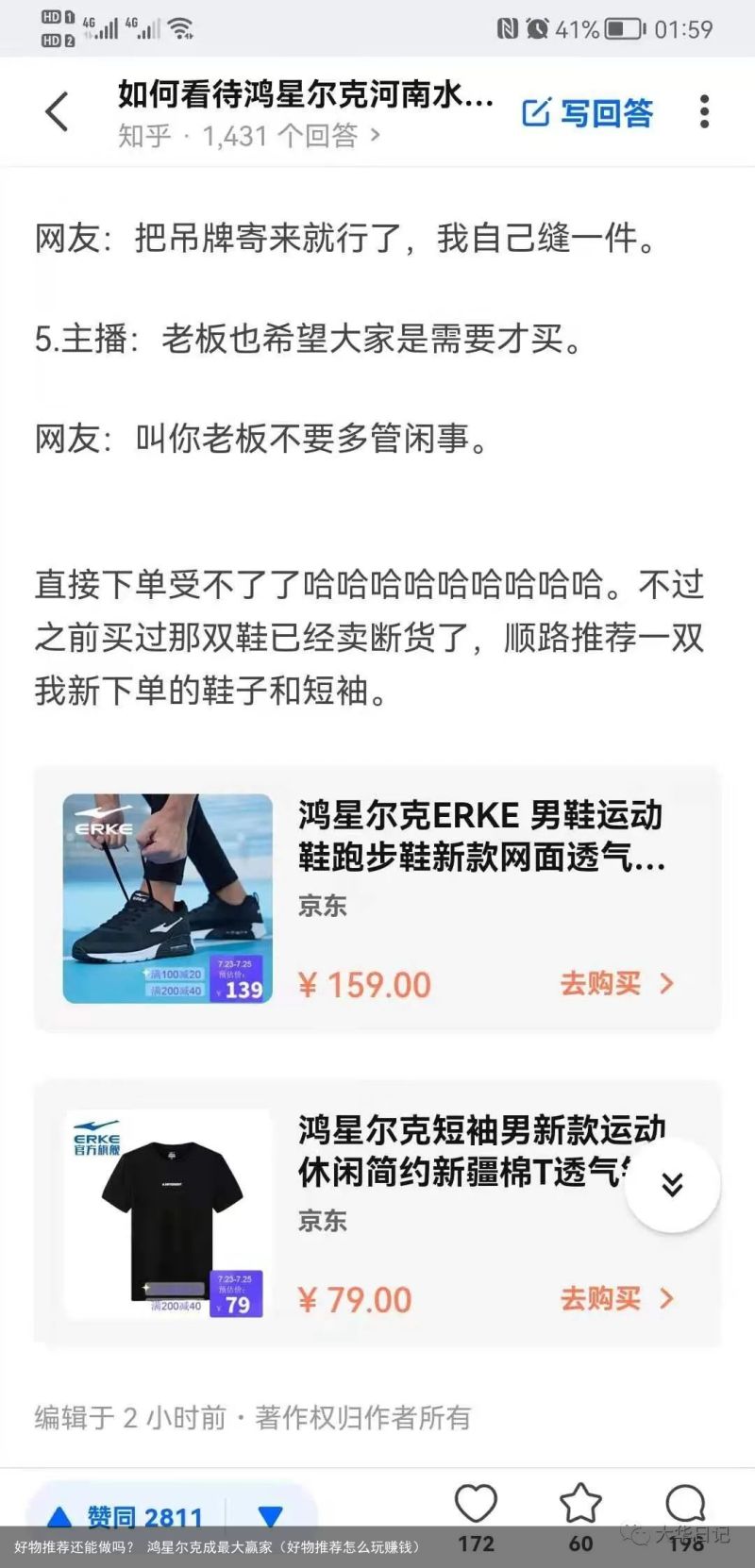Tap 去购买 for the ¥79.00 T-shirt
Image resolution: width=755 pixels, height=1568 pixels.
617,1299
